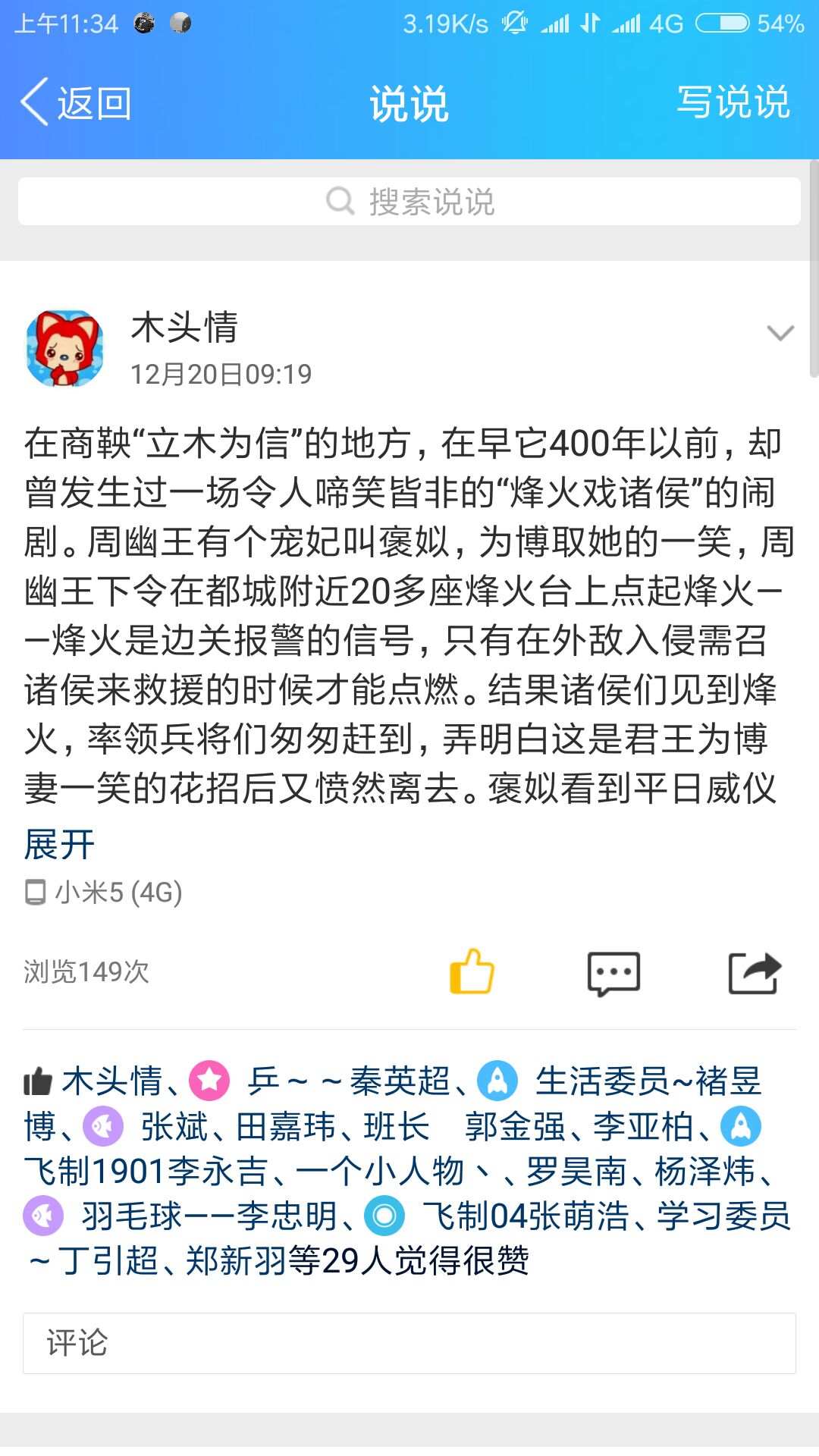The height and width of the screenshot is (1456, 819).
Task: Open liker 张斌's profile
Action: pos(174,1127)
